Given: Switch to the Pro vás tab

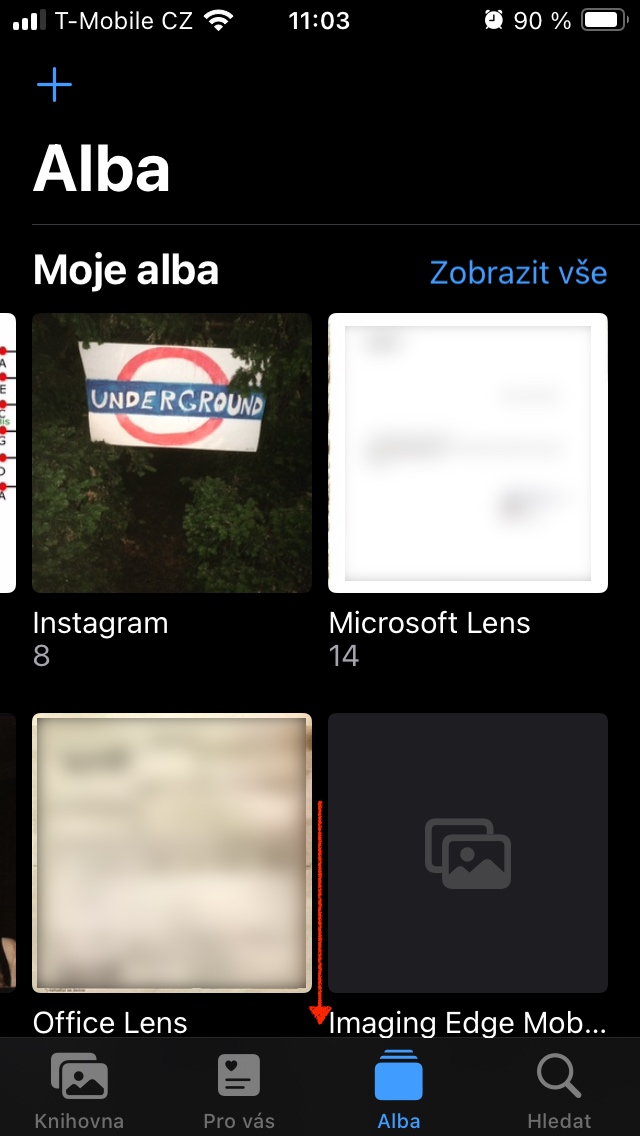Looking at the screenshot, I should click(239, 1089).
